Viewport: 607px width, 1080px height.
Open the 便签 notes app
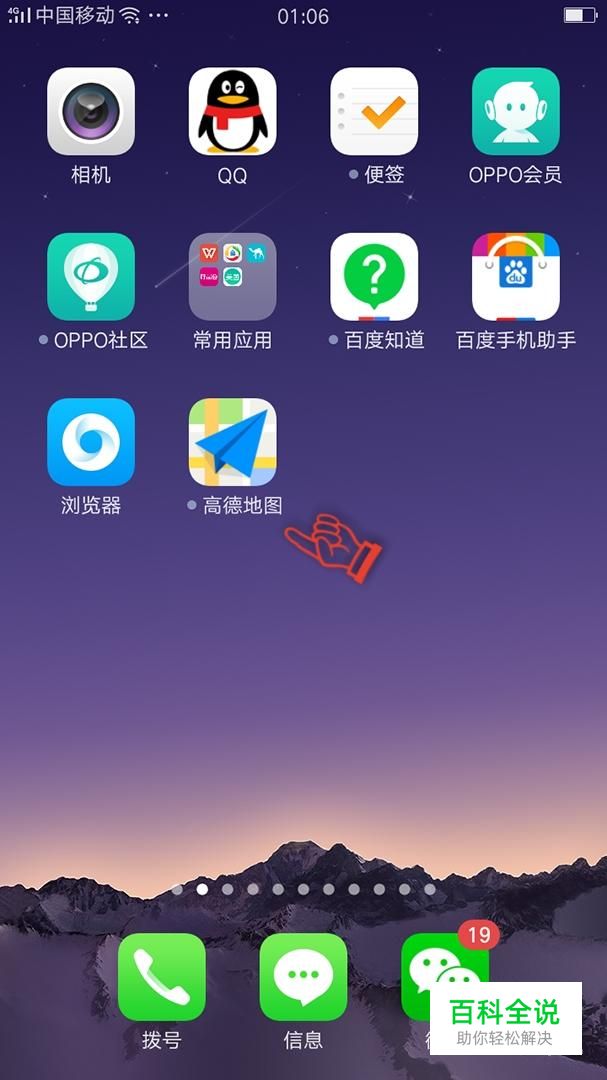374,112
